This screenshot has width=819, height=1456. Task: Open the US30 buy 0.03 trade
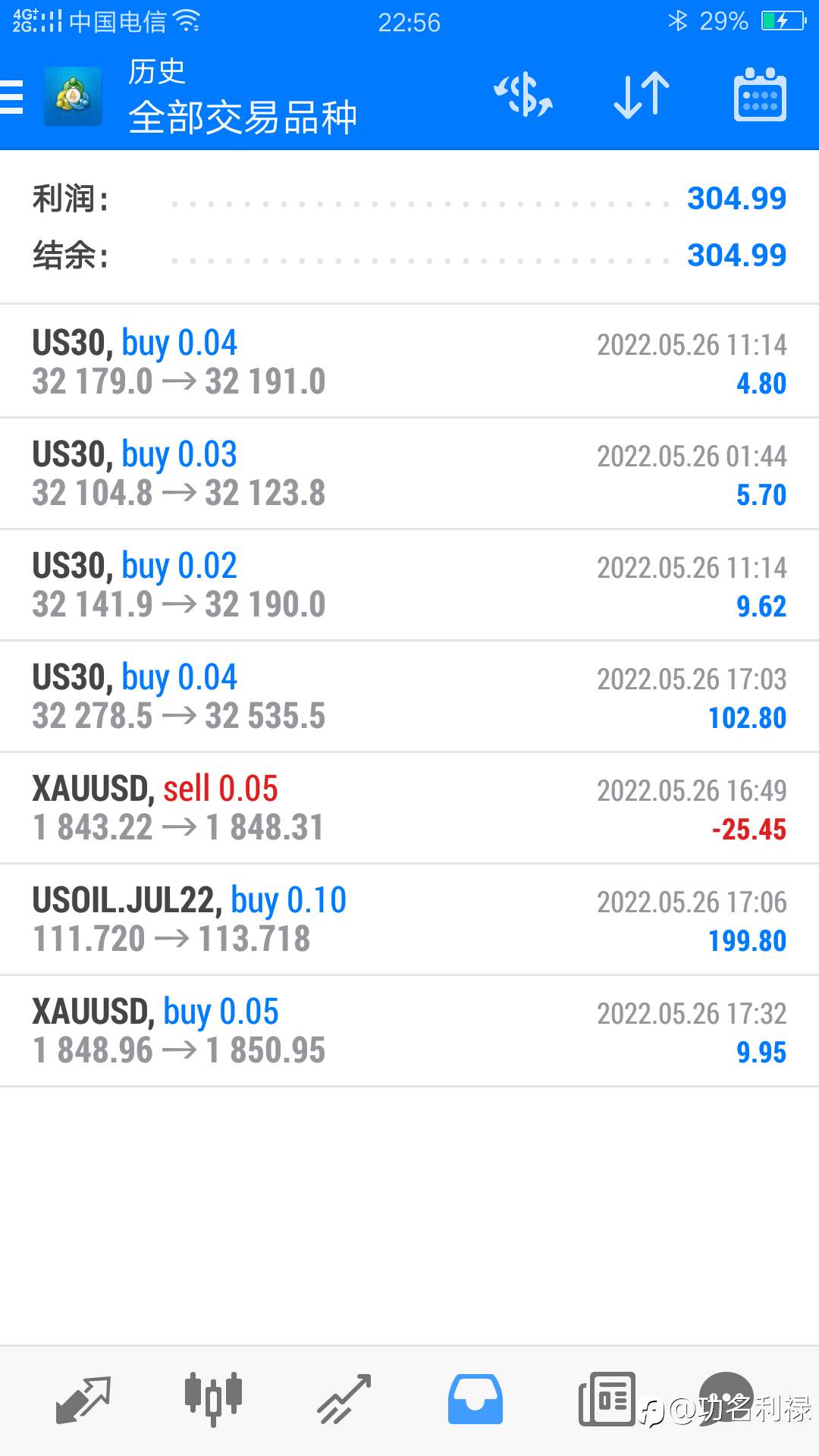click(x=409, y=473)
